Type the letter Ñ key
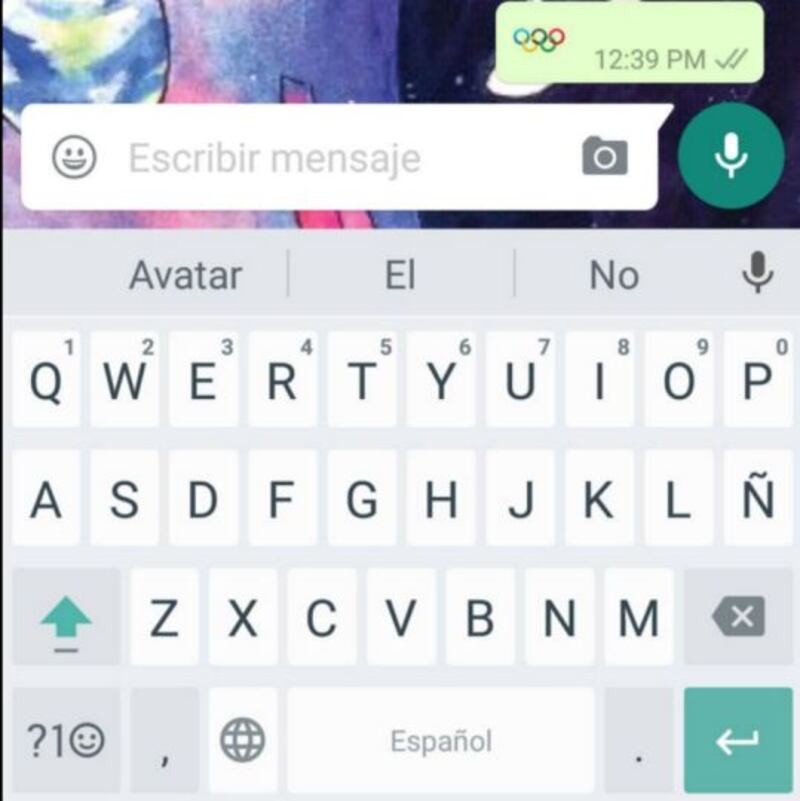 coord(758,500)
